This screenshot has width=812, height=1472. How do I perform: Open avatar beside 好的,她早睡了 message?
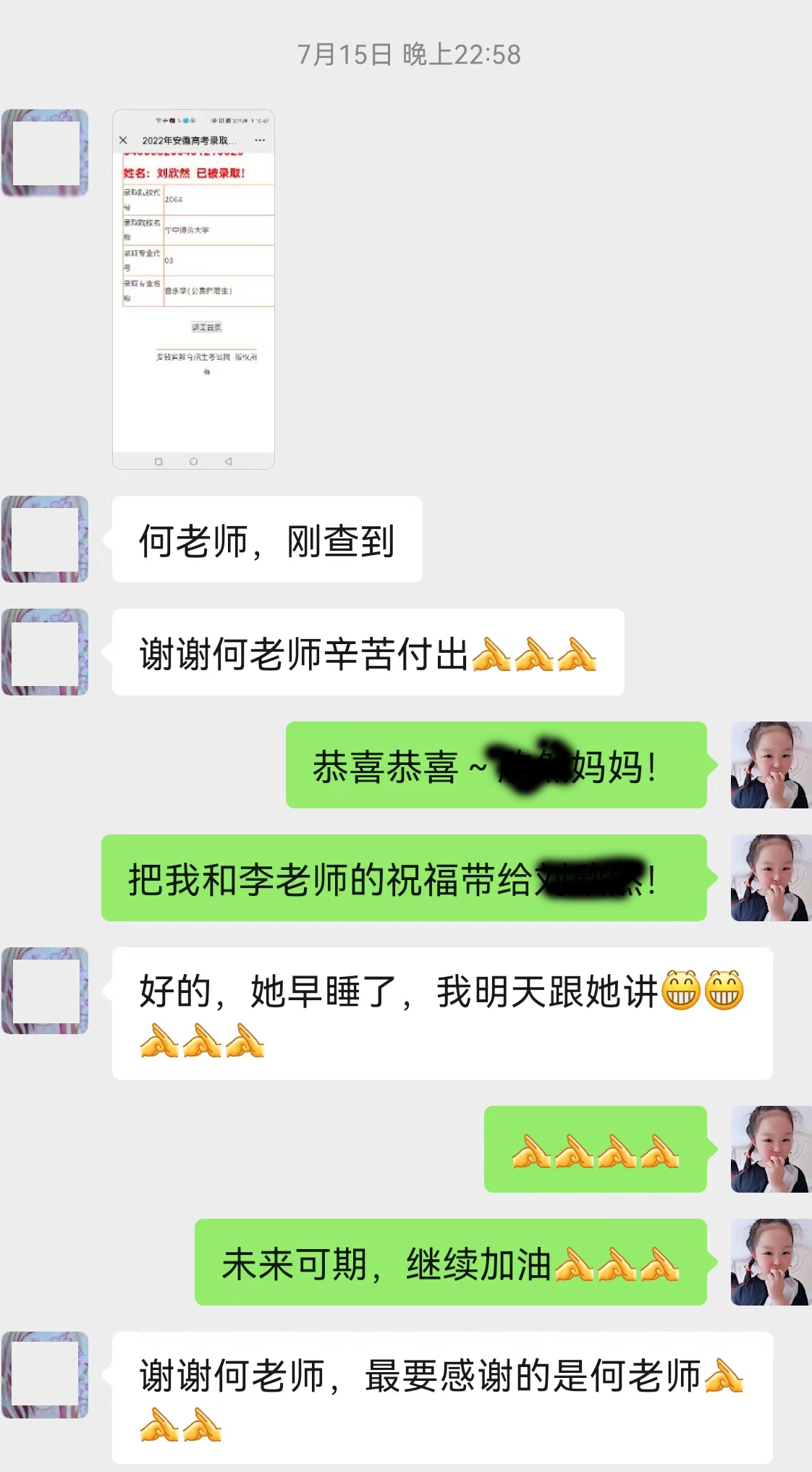(45, 991)
